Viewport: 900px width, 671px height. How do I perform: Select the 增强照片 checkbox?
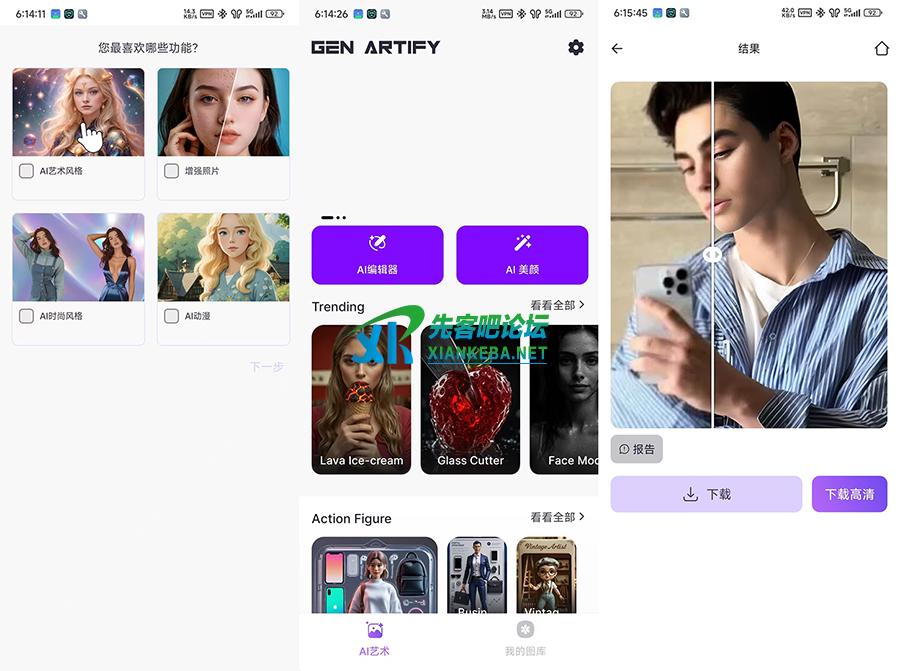click(172, 171)
